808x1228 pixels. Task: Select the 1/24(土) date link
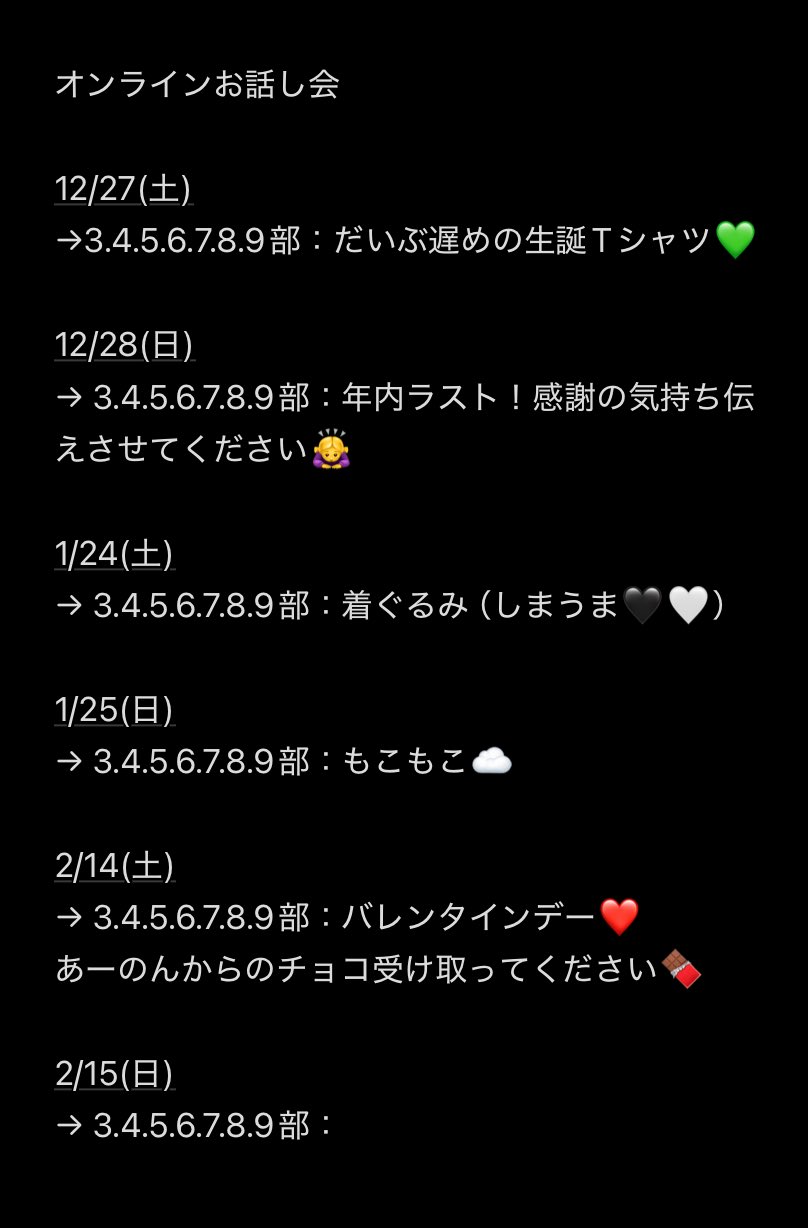pyautogui.click(x=114, y=553)
